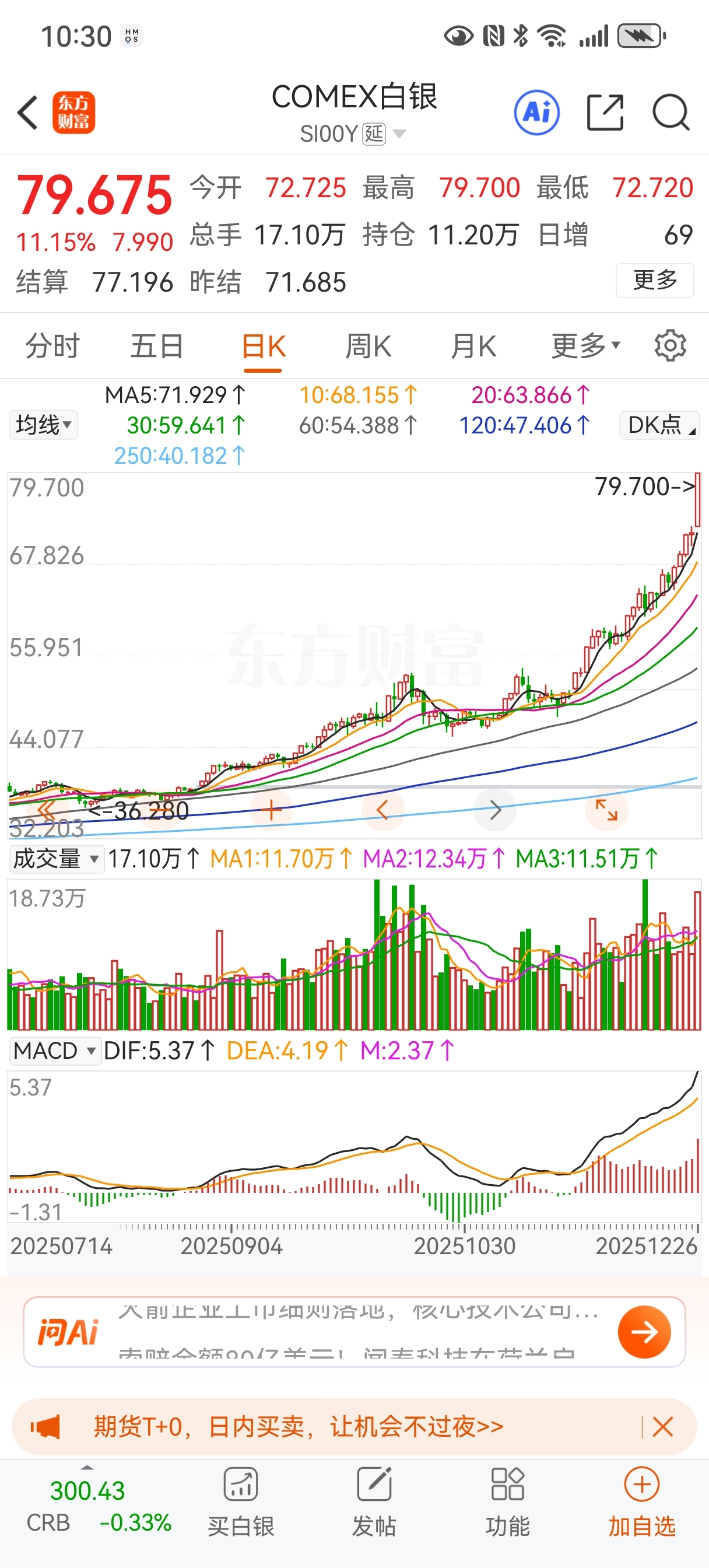Switch to the 五日 chart tab
Screen dimensions: 709x1568
[157, 346]
